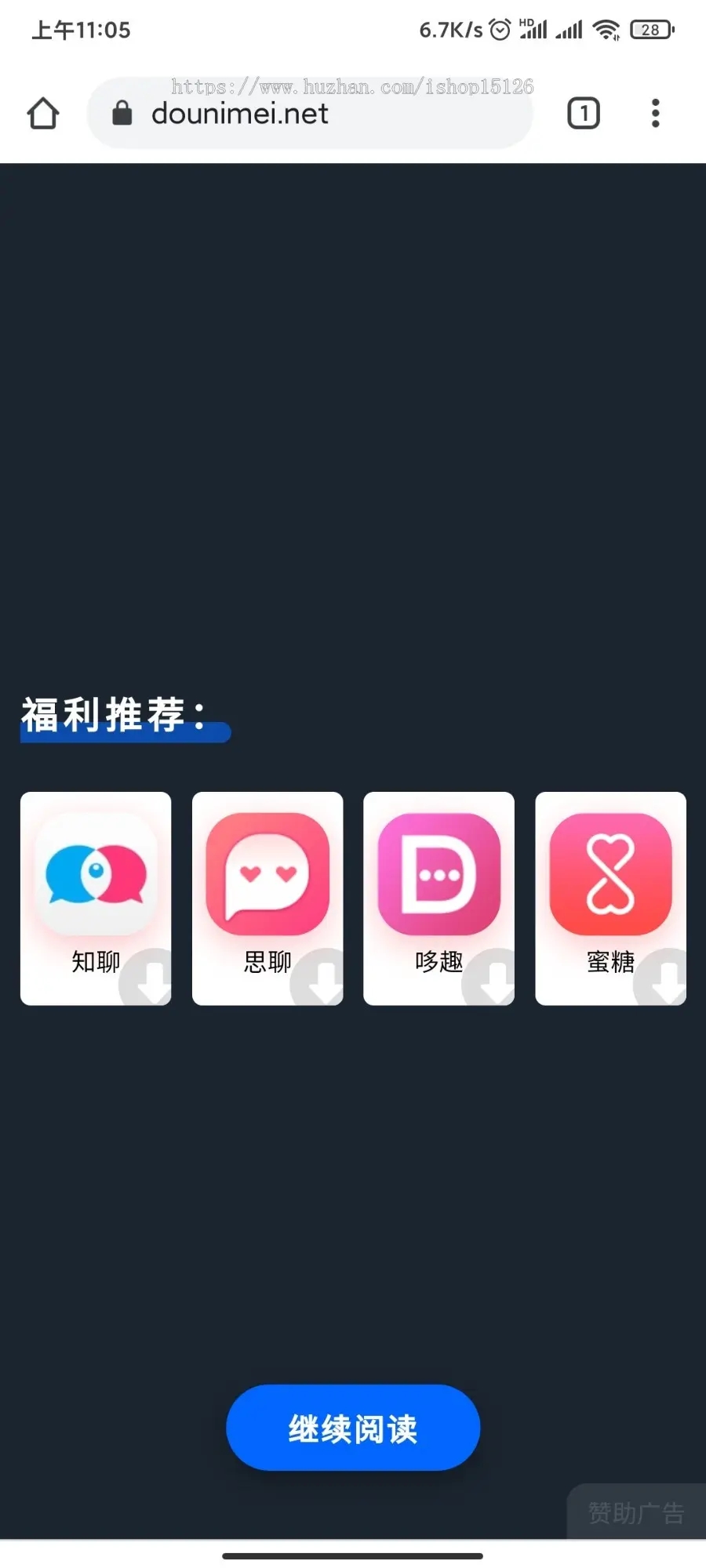This screenshot has width=706, height=1568.
Task: Select the 哆趣 app card
Action: [439, 898]
